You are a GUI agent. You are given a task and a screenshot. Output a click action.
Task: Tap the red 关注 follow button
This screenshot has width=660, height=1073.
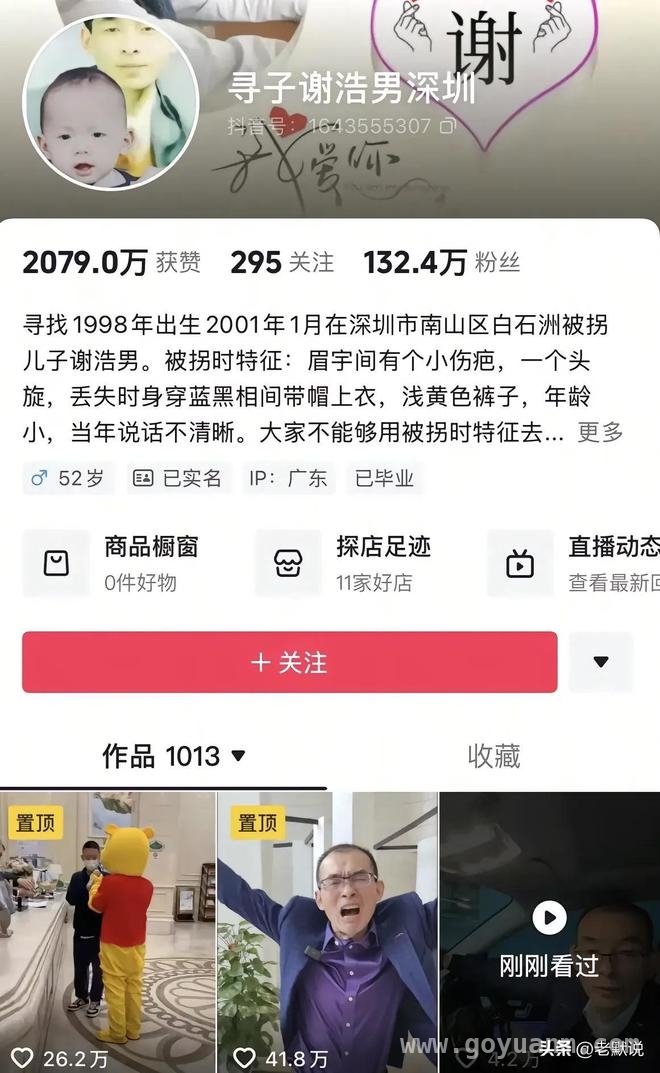289,662
